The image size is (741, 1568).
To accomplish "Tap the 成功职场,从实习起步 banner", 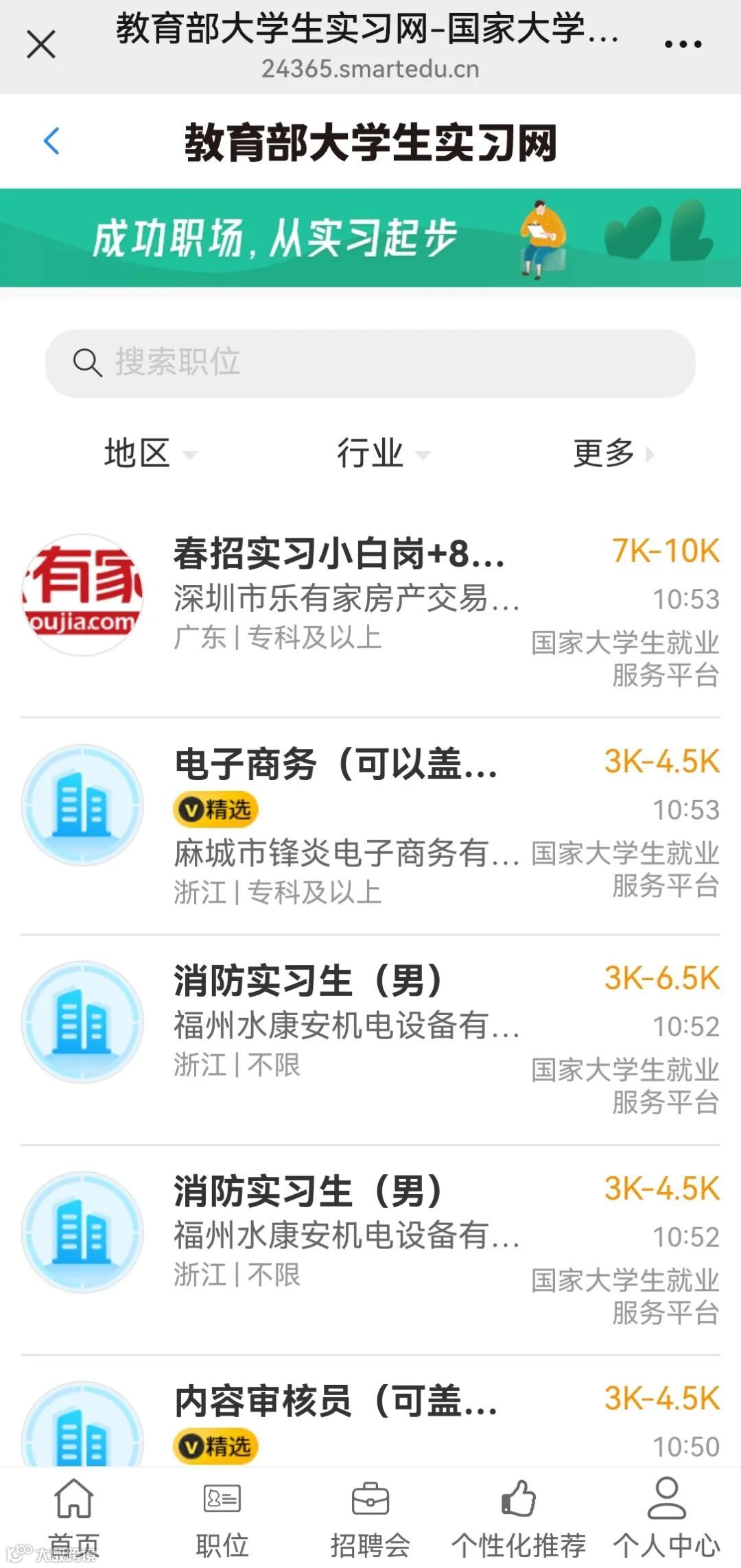I will tap(370, 237).
